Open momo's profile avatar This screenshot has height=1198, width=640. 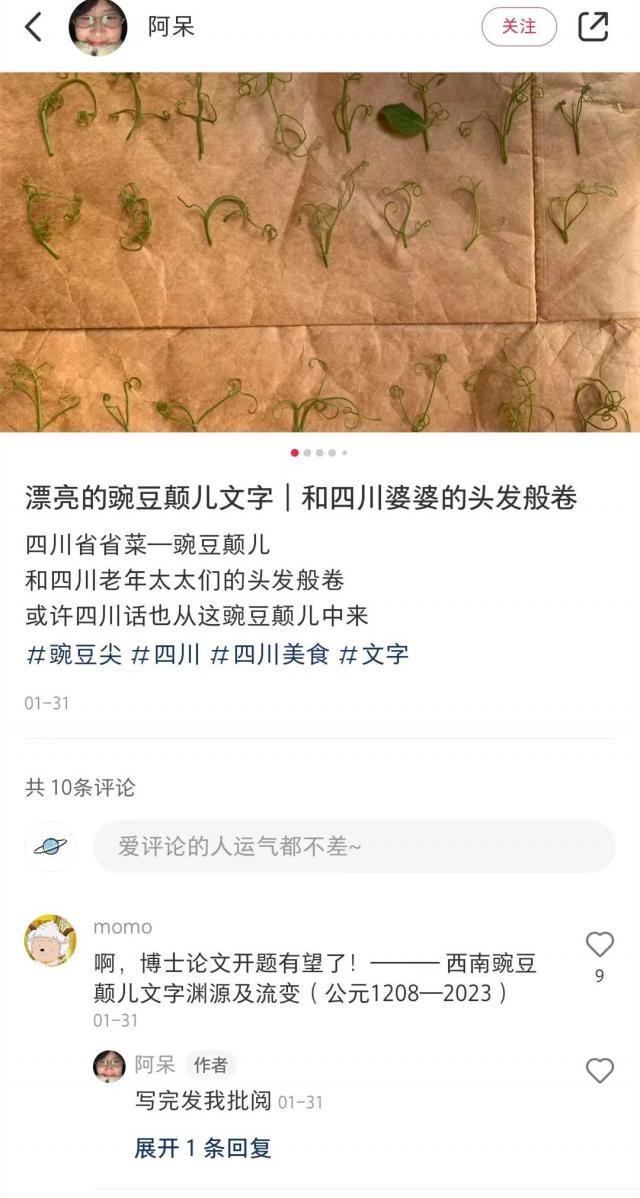coord(50,940)
